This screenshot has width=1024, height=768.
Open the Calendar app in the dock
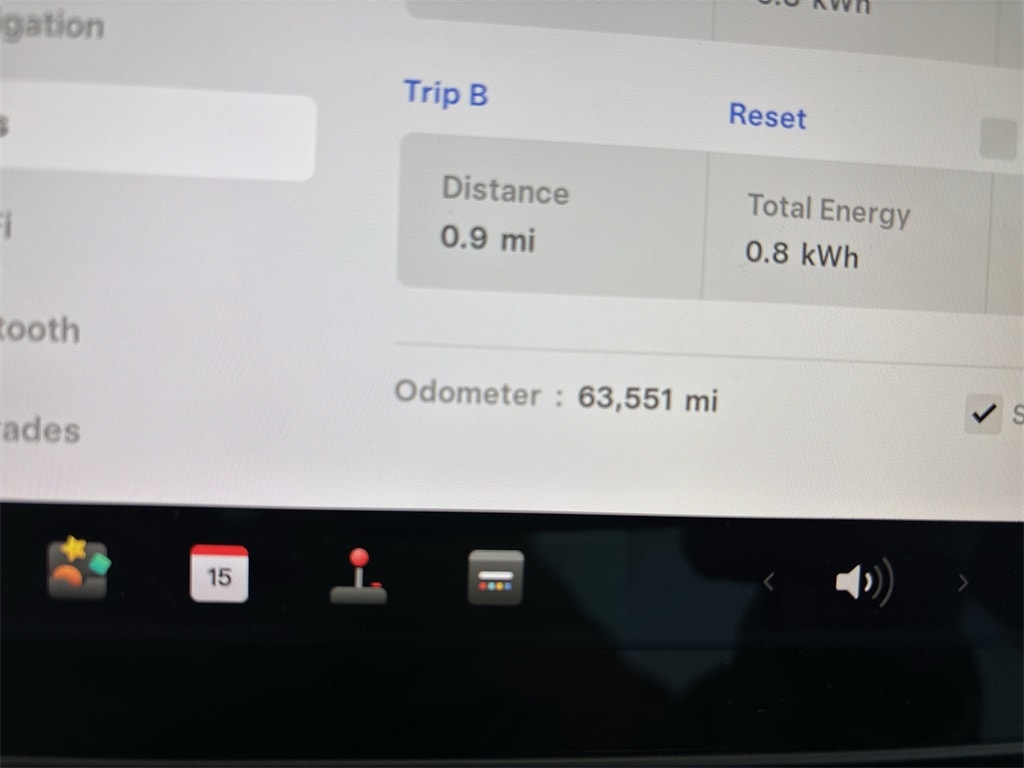point(219,574)
